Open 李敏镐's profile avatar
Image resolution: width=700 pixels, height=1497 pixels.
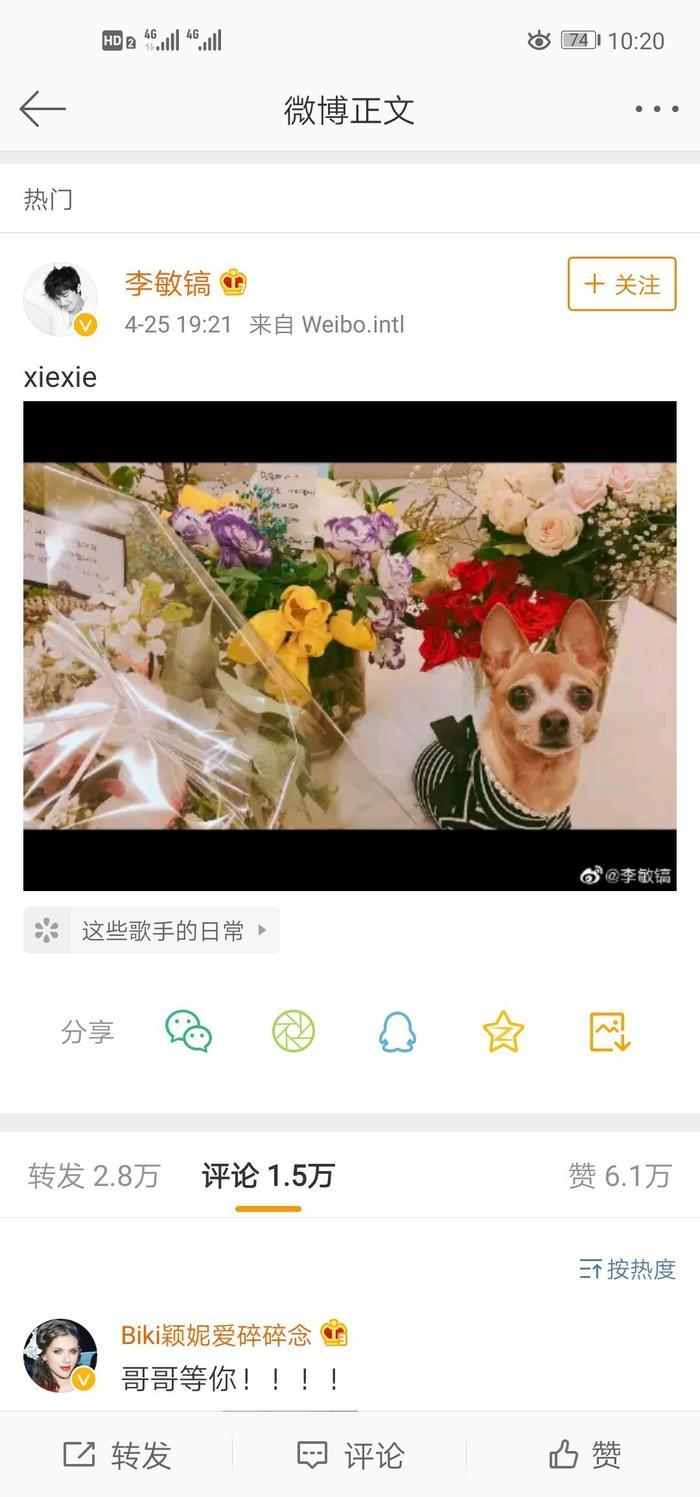[x=60, y=300]
